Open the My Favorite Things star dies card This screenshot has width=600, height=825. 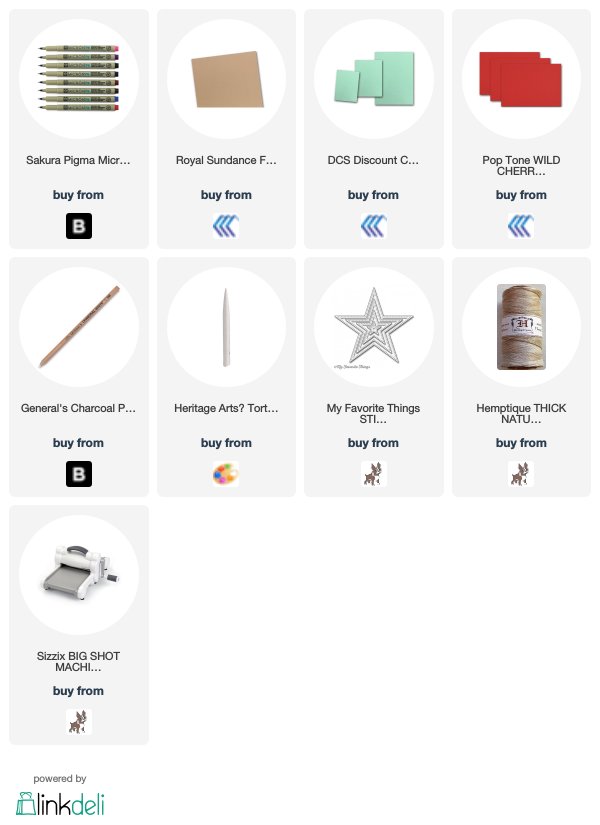[373, 328]
